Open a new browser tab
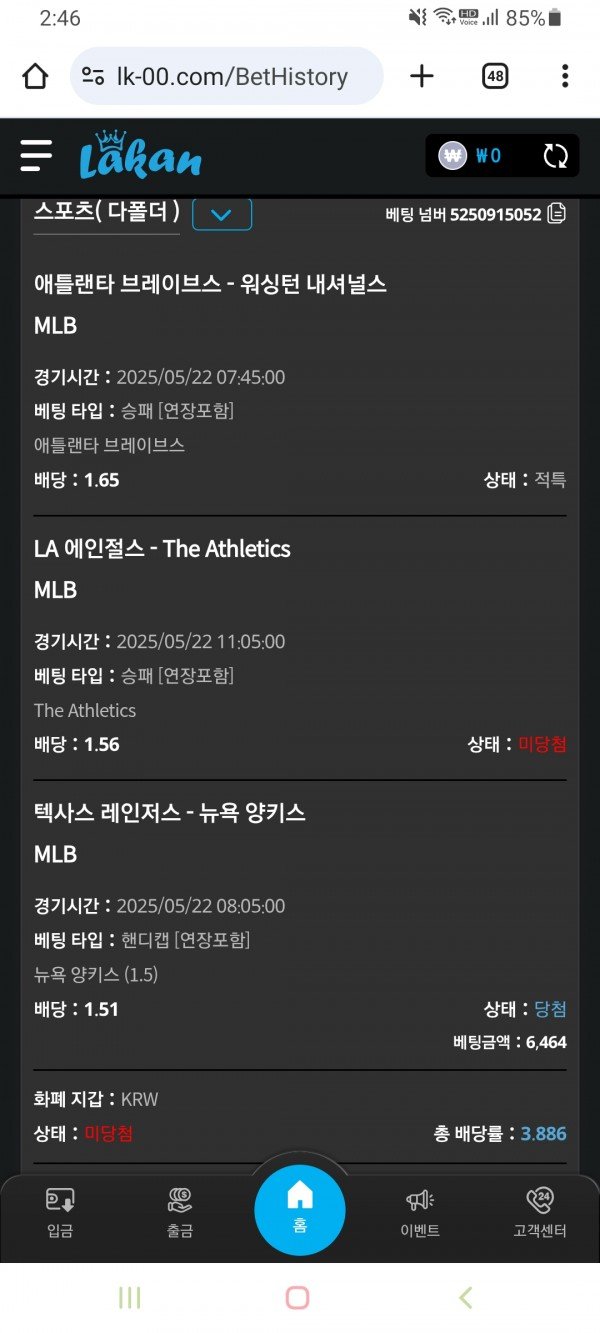Screen dimensions: 600x1333 coord(423,76)
